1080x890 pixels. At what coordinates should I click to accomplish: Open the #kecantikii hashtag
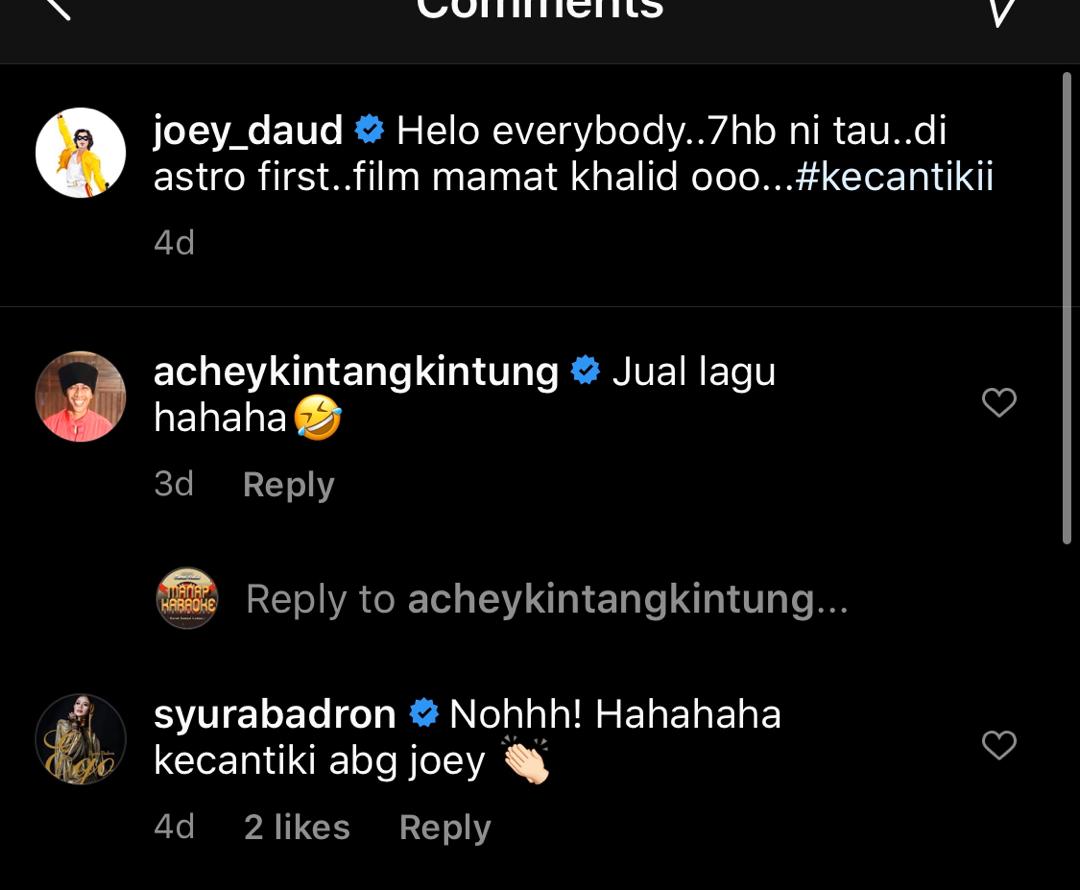pos(894,177)
